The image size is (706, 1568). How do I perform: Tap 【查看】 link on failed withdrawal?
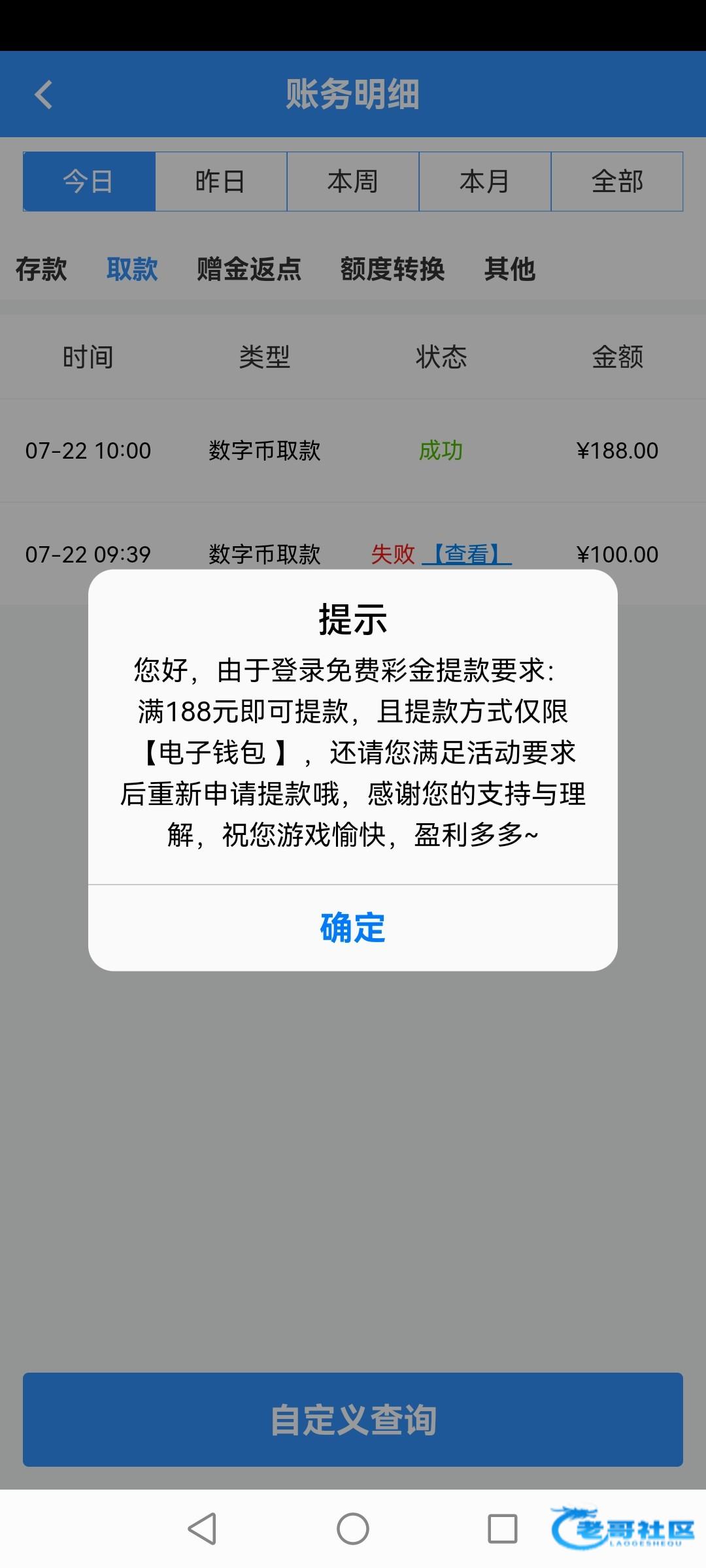(x=467, y=554)
